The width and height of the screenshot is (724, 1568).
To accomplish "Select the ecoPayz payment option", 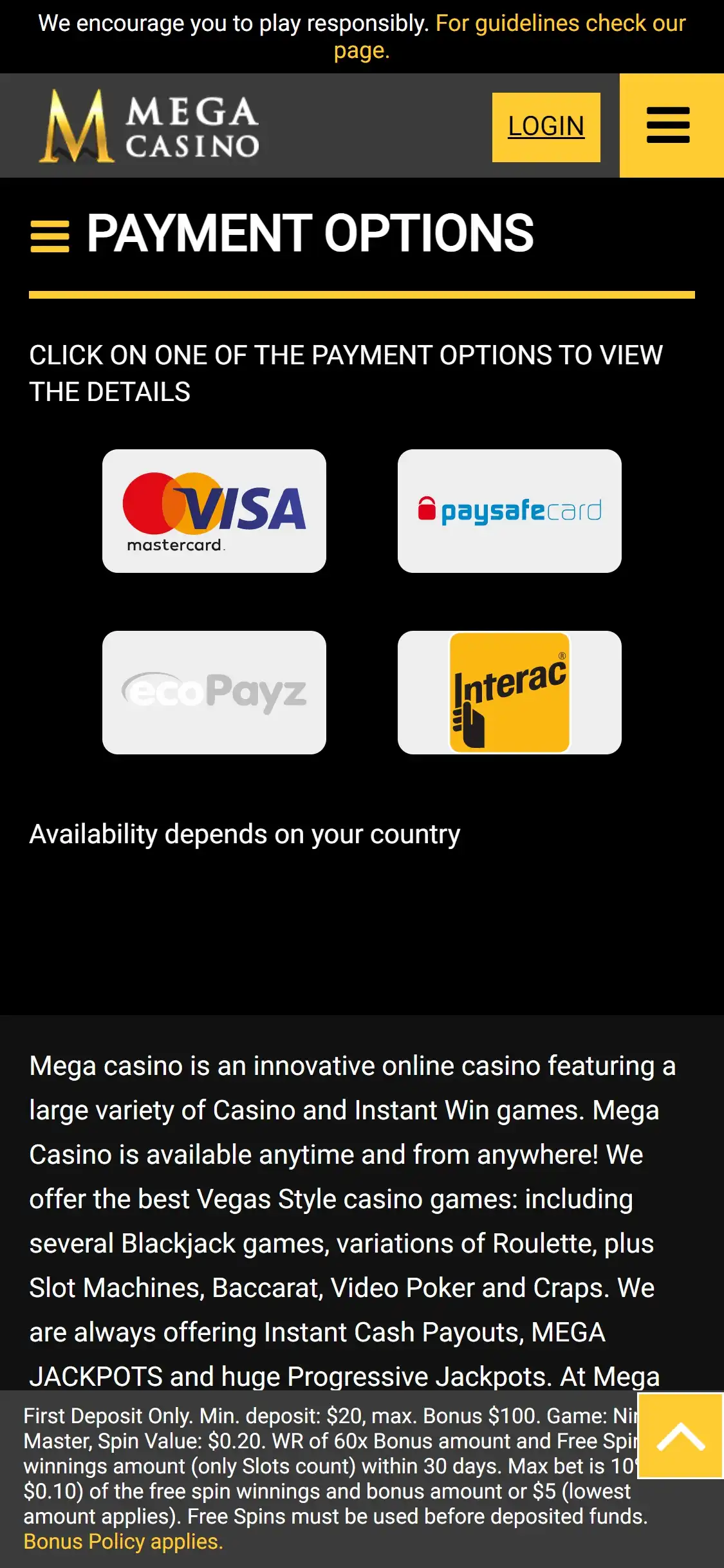I will (214, 693).
